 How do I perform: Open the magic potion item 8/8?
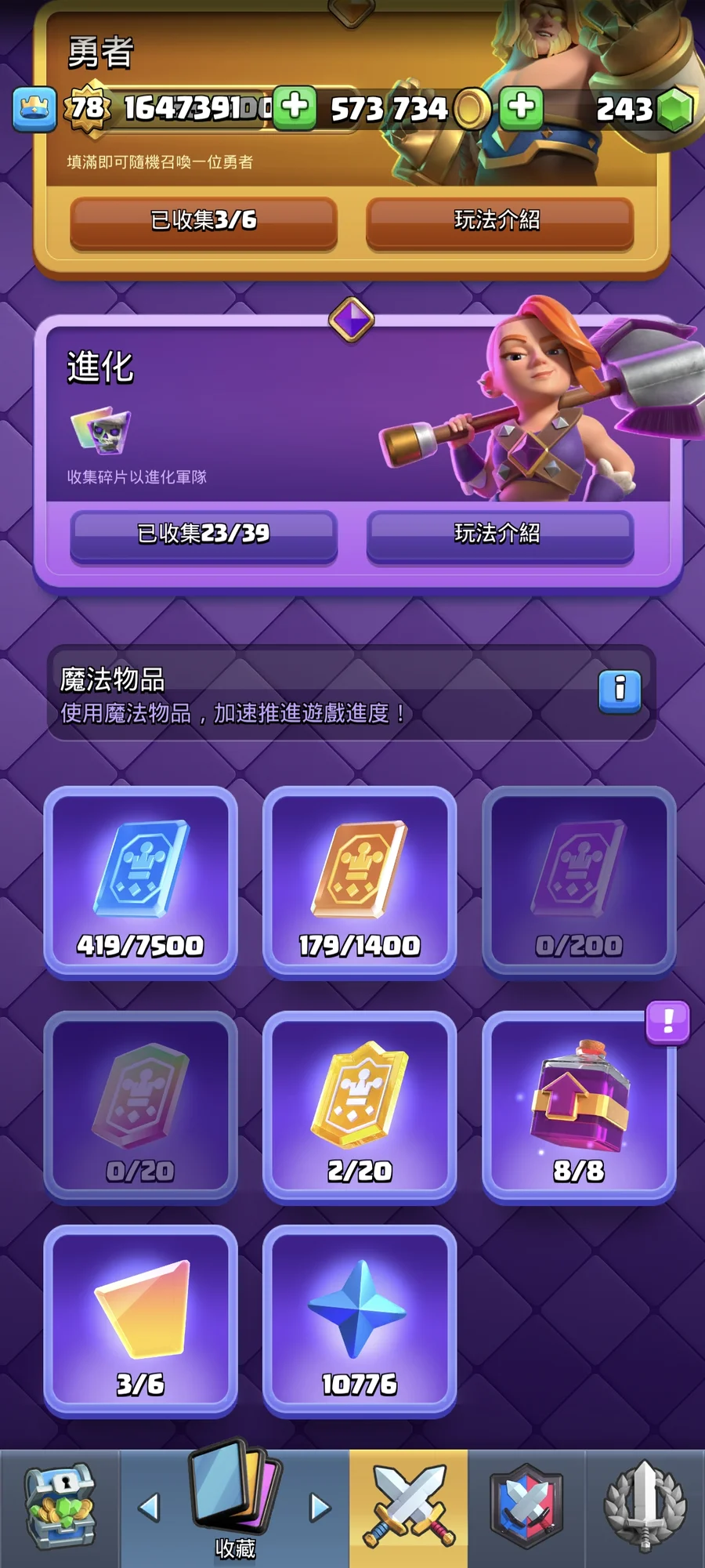[579, 1106]
